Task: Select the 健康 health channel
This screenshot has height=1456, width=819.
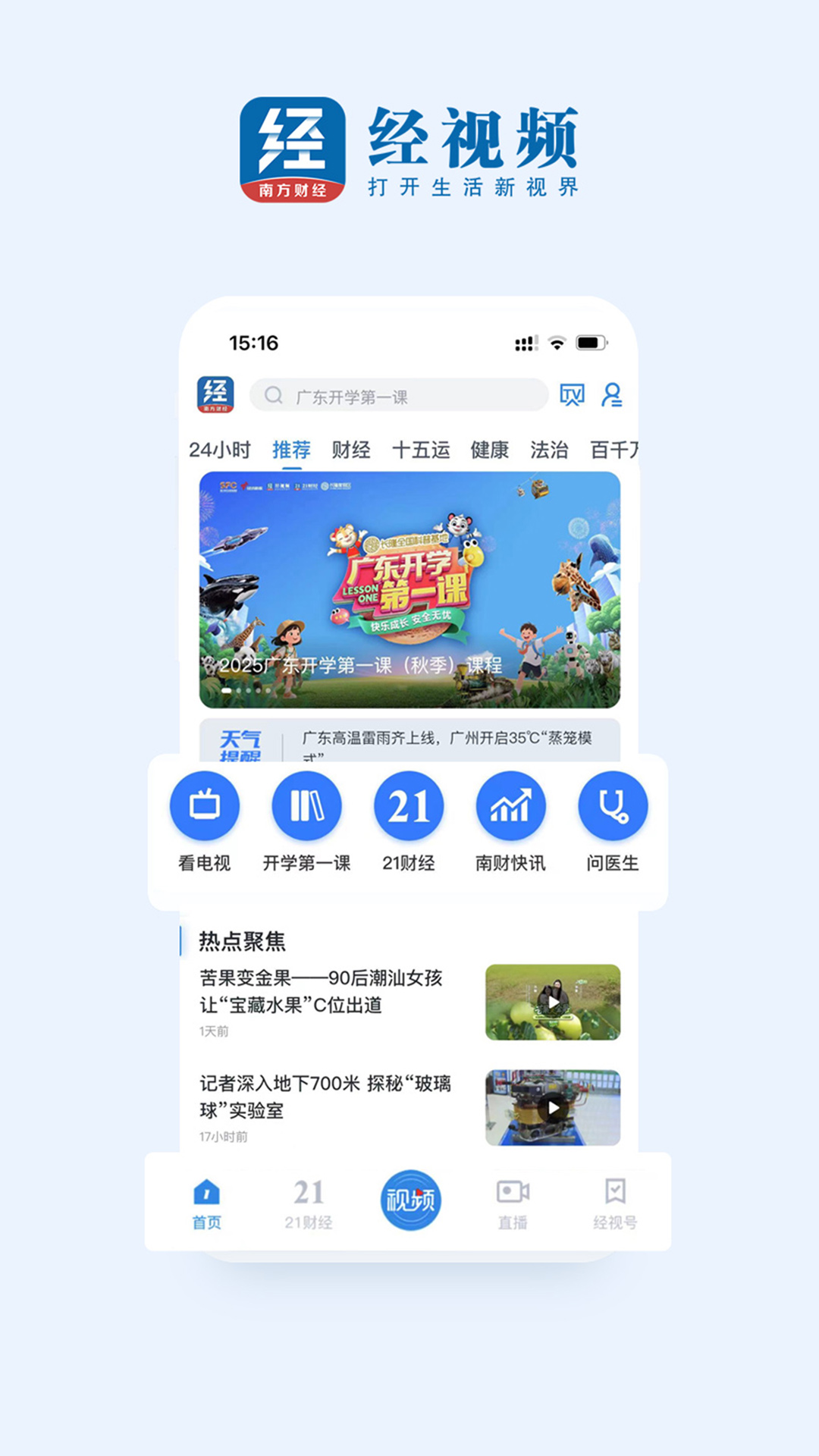Action: (x=490, y=449)
